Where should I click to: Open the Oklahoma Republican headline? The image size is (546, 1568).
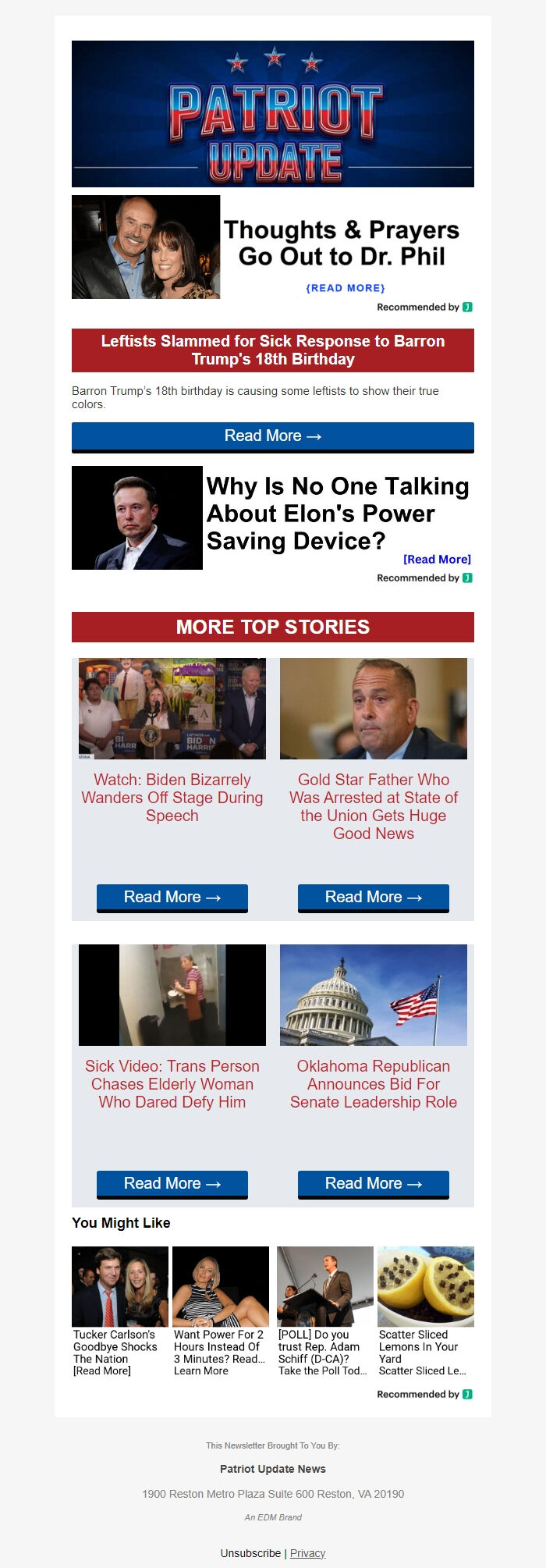[374, 1084]
